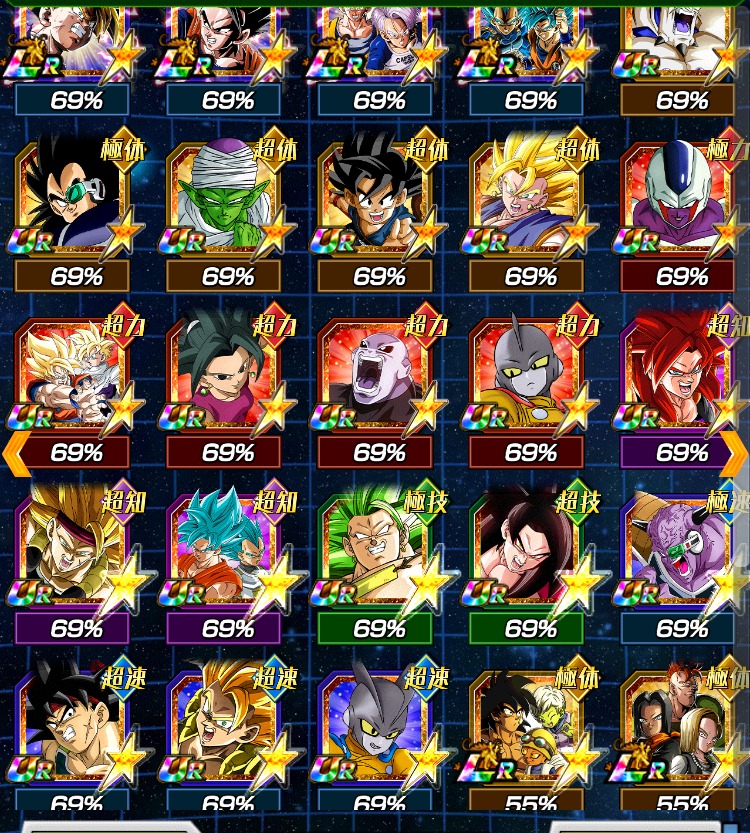Image resolution: width=750 pixels, height=833 pixels.
Task: Pick the scouter-wearing Saiyan card
Action: [x=72, y=200]
